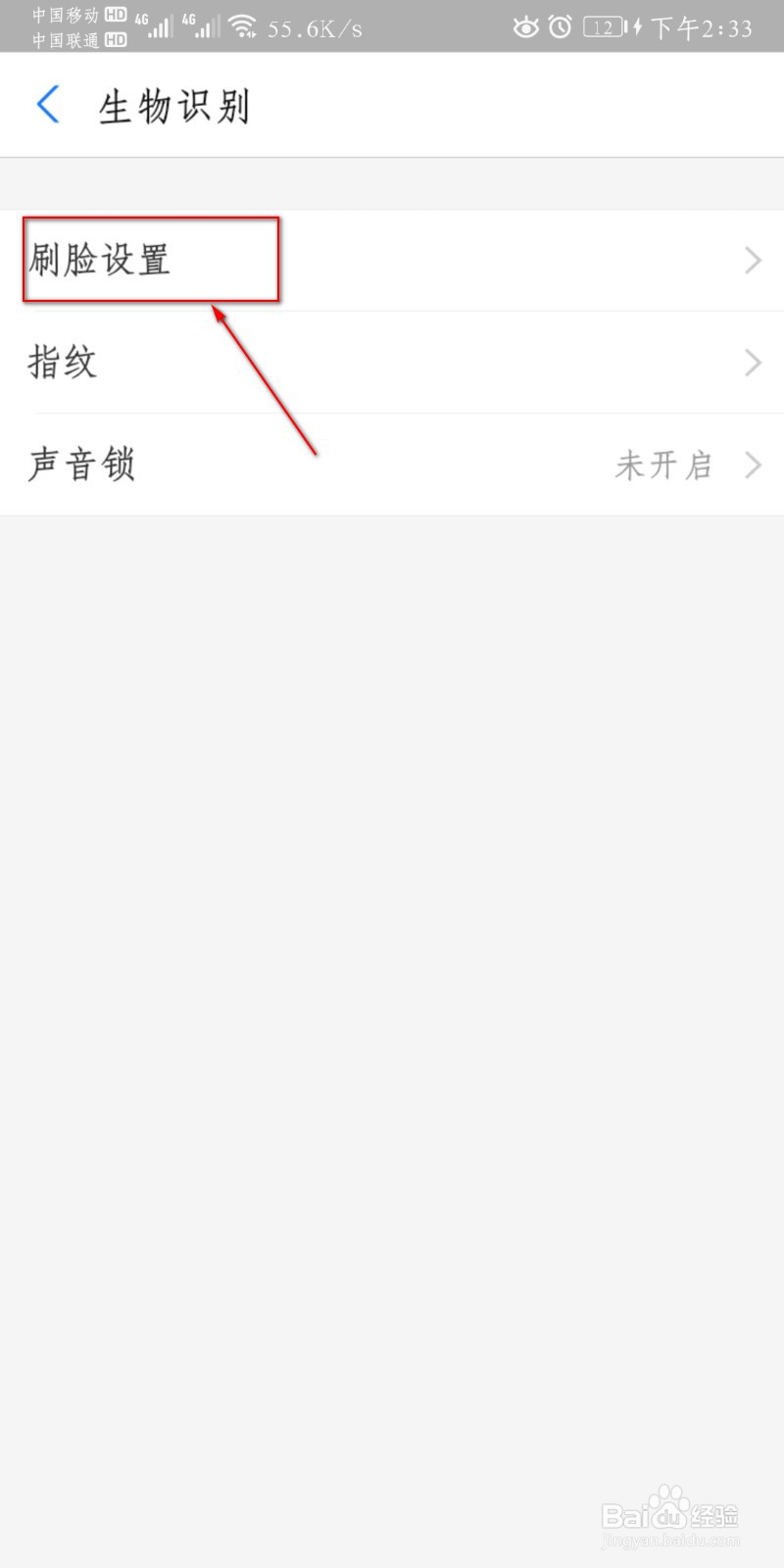Tap the HD (VoLTE) icon next to 中国移动

point(115,14)
